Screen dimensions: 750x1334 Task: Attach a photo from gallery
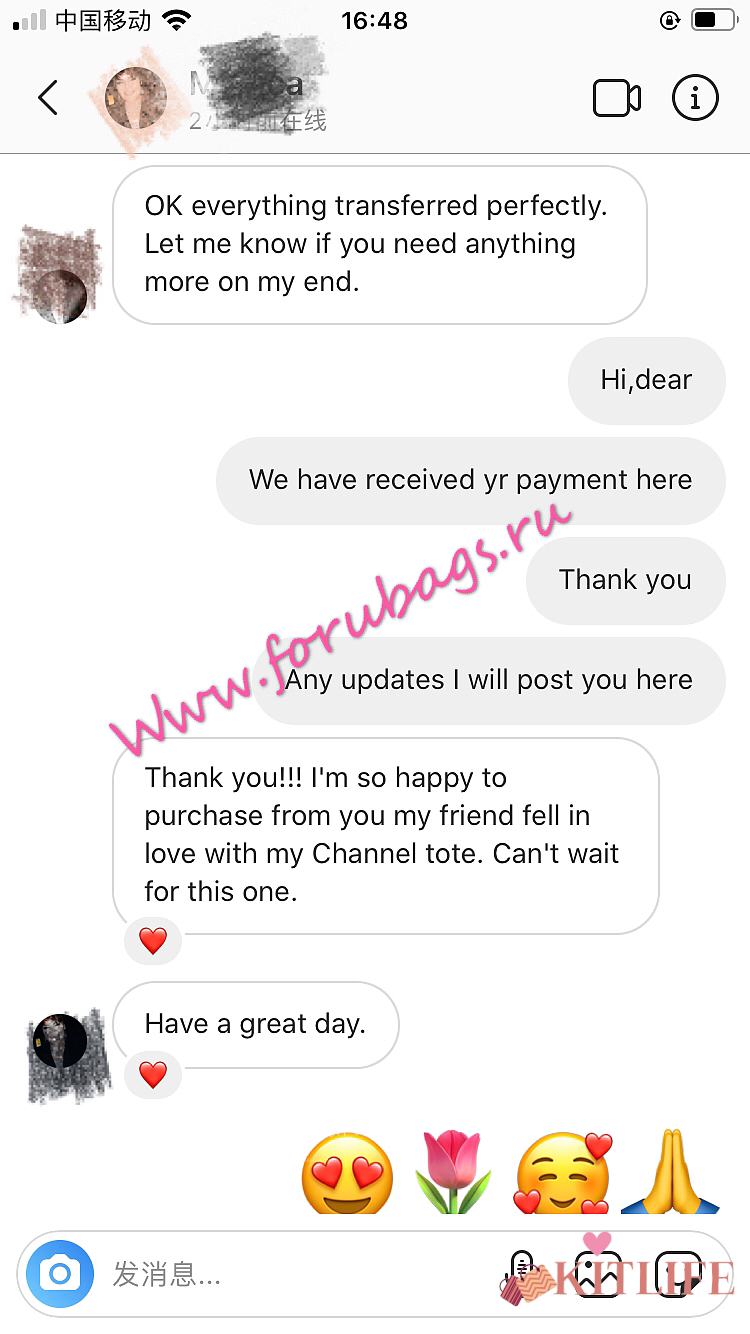point(598,1274)
